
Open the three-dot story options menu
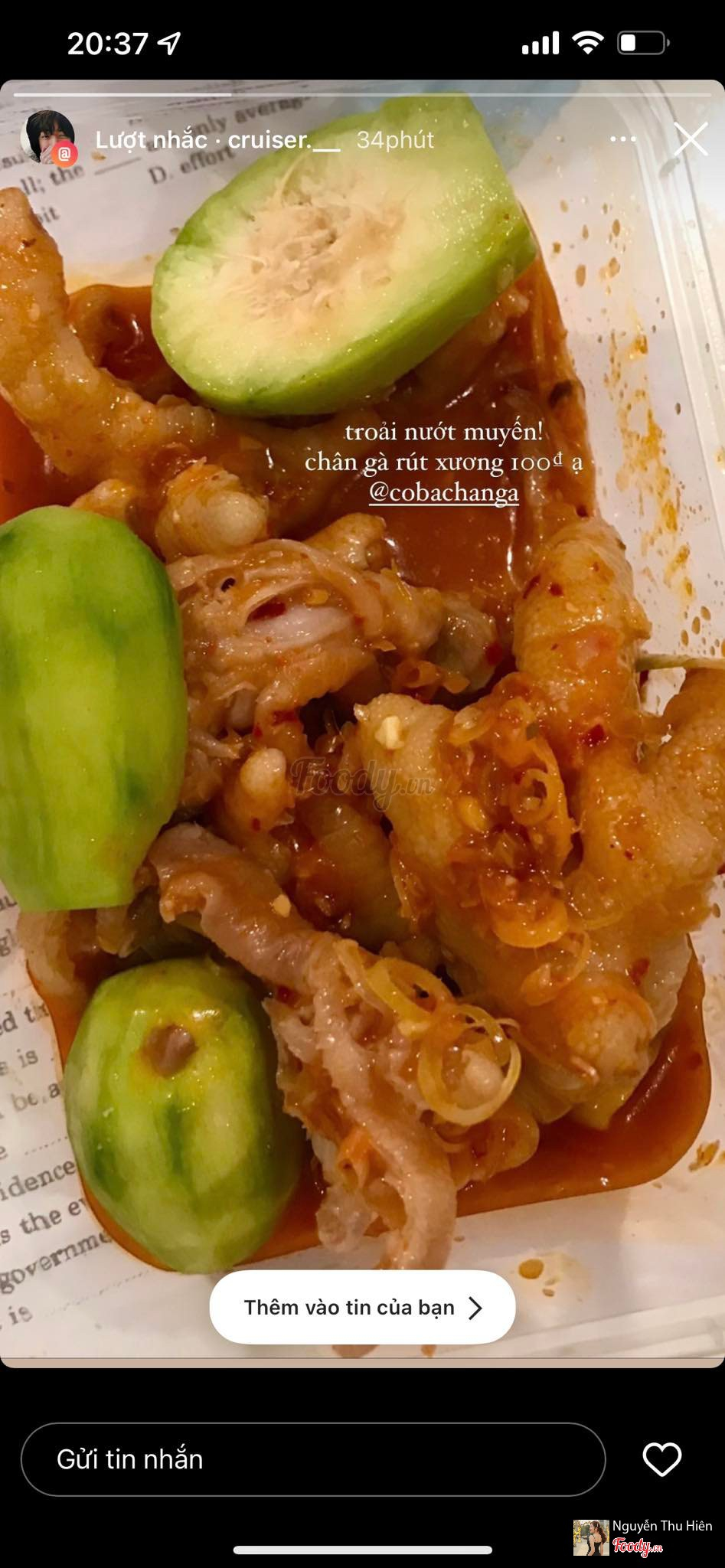(623, 139)
